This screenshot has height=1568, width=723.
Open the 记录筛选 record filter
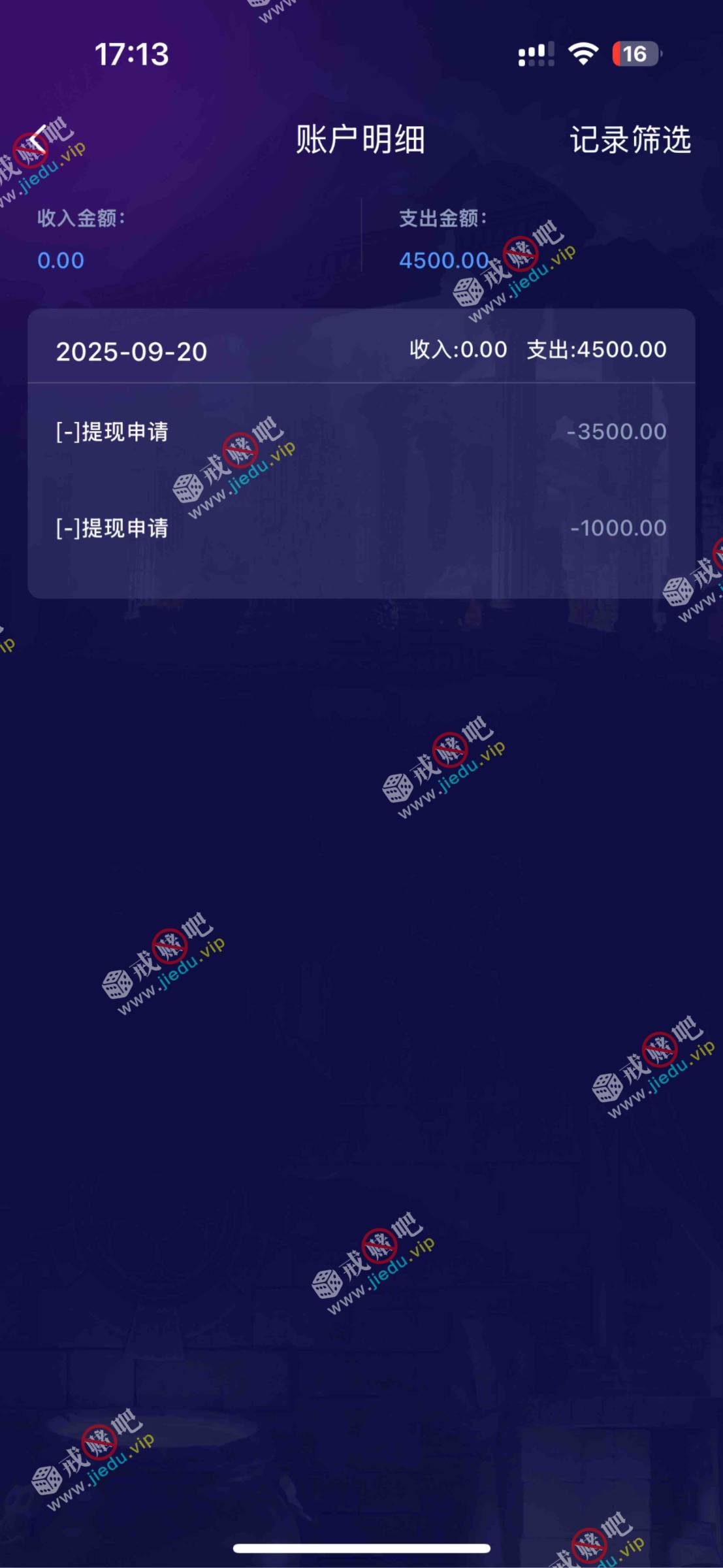point(630,140)
